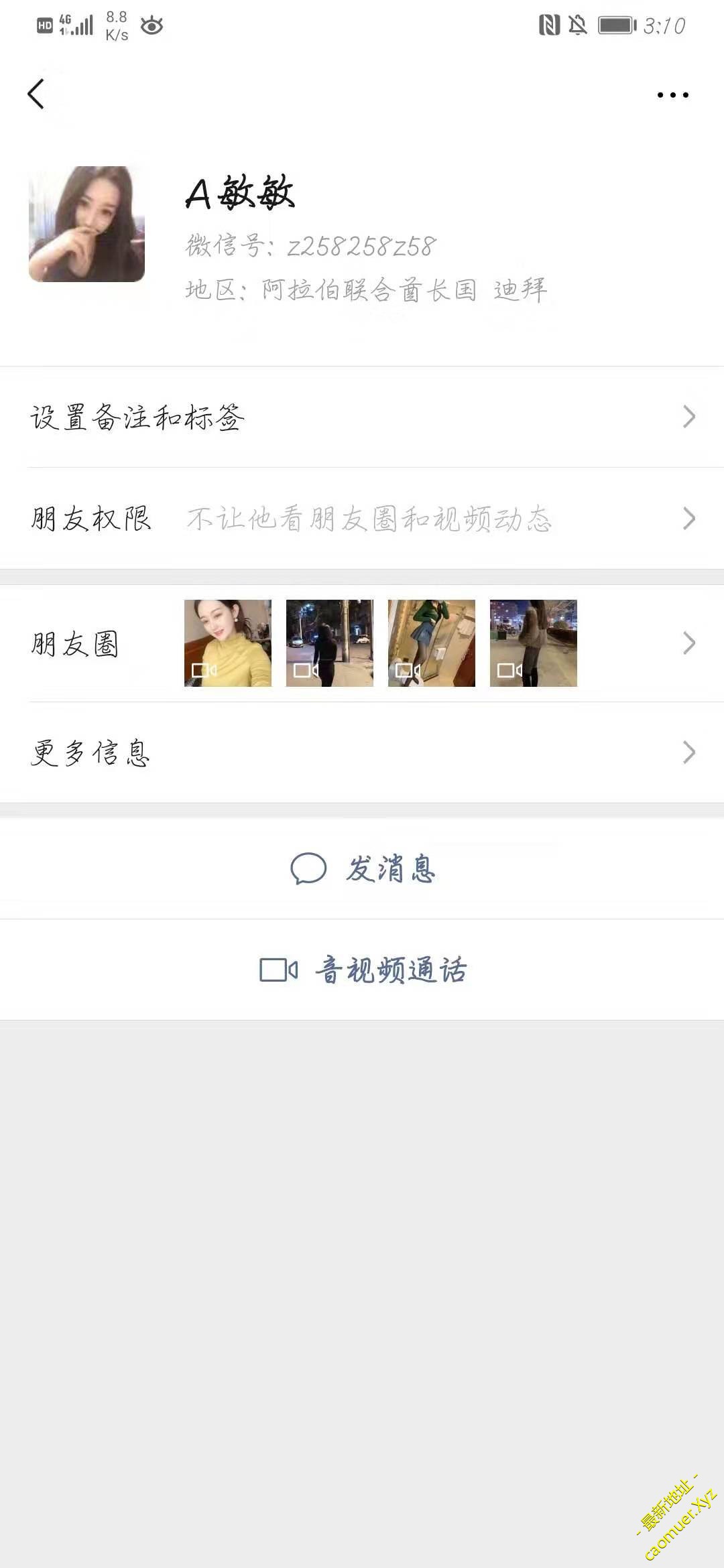The image size is (724, 1568).
Task: Open the three-dot overflow menu
Action: 672,95
